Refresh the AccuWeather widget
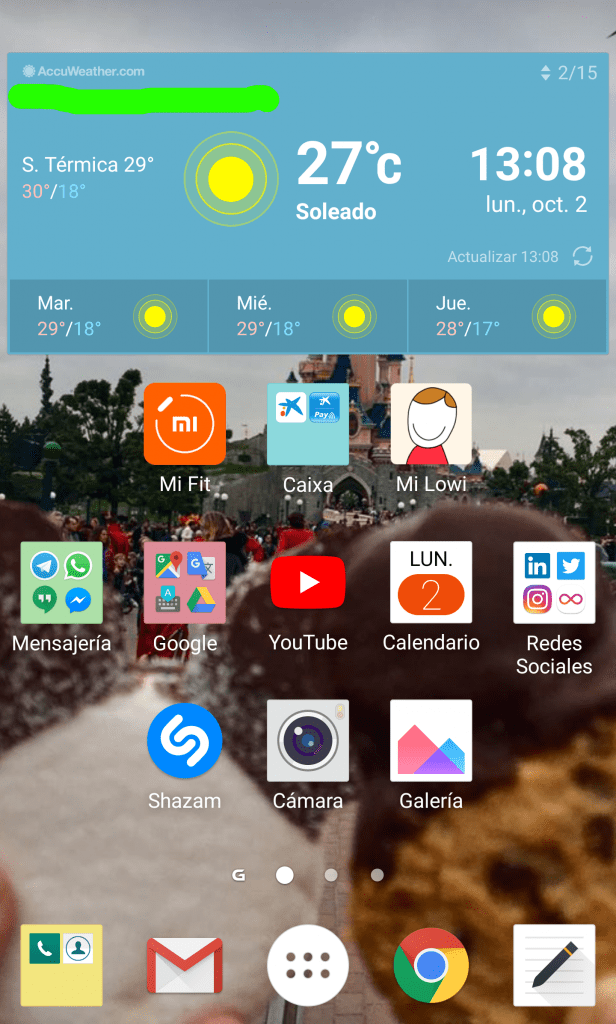Screen dimensions: 616x1024 pos(582,257)
